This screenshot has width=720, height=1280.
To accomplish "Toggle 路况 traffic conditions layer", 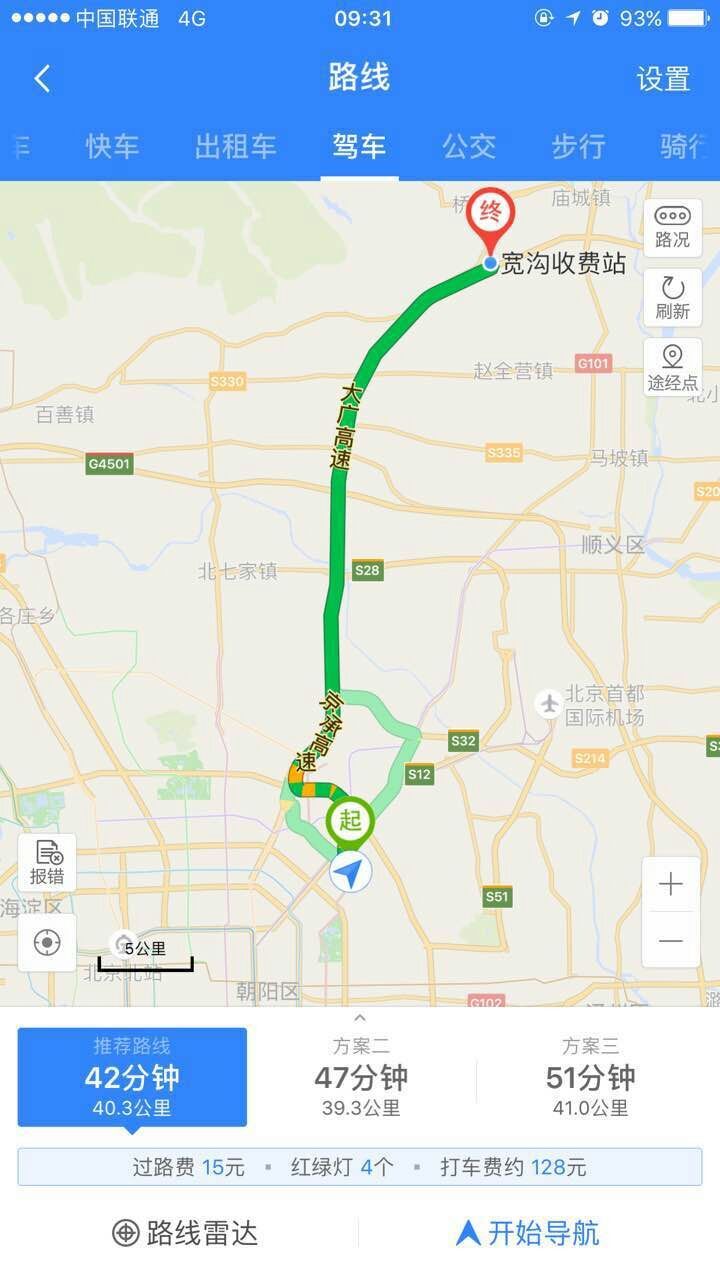I will click(x=672, y=227).
